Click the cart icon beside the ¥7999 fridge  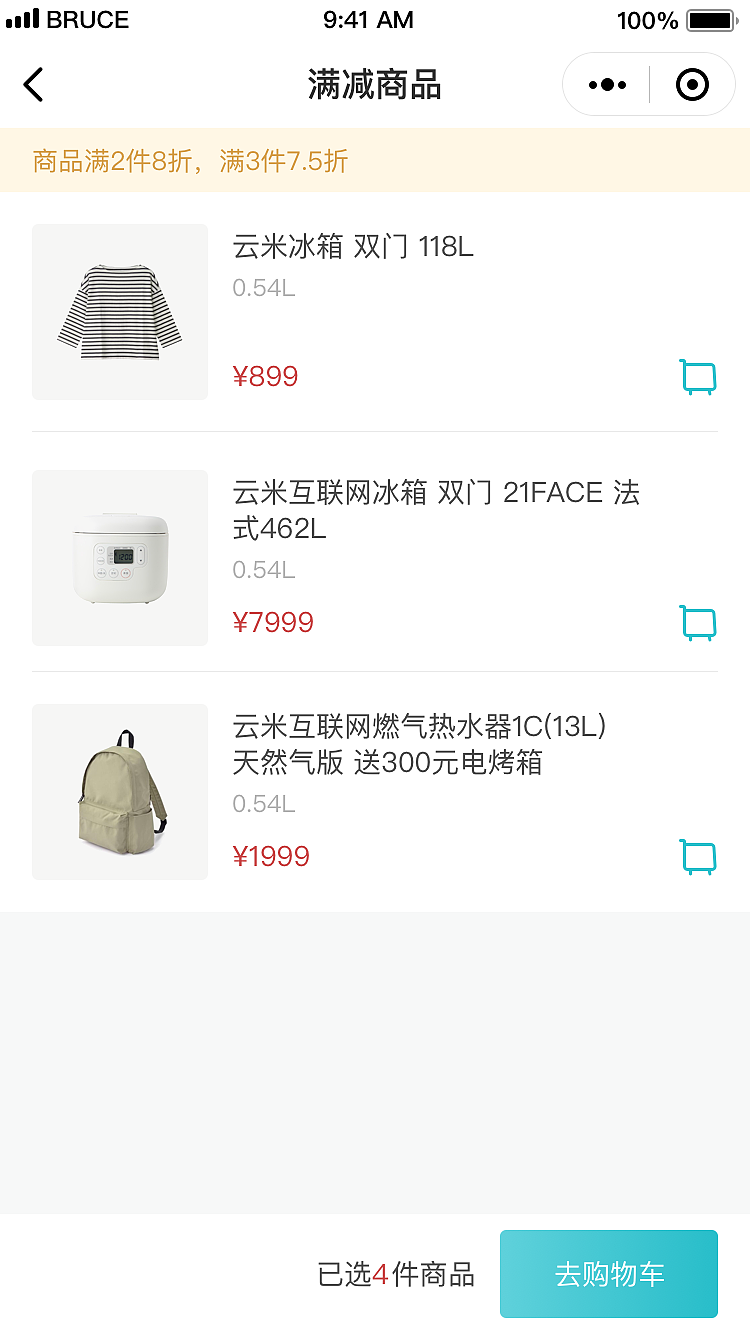coord(698,622)
